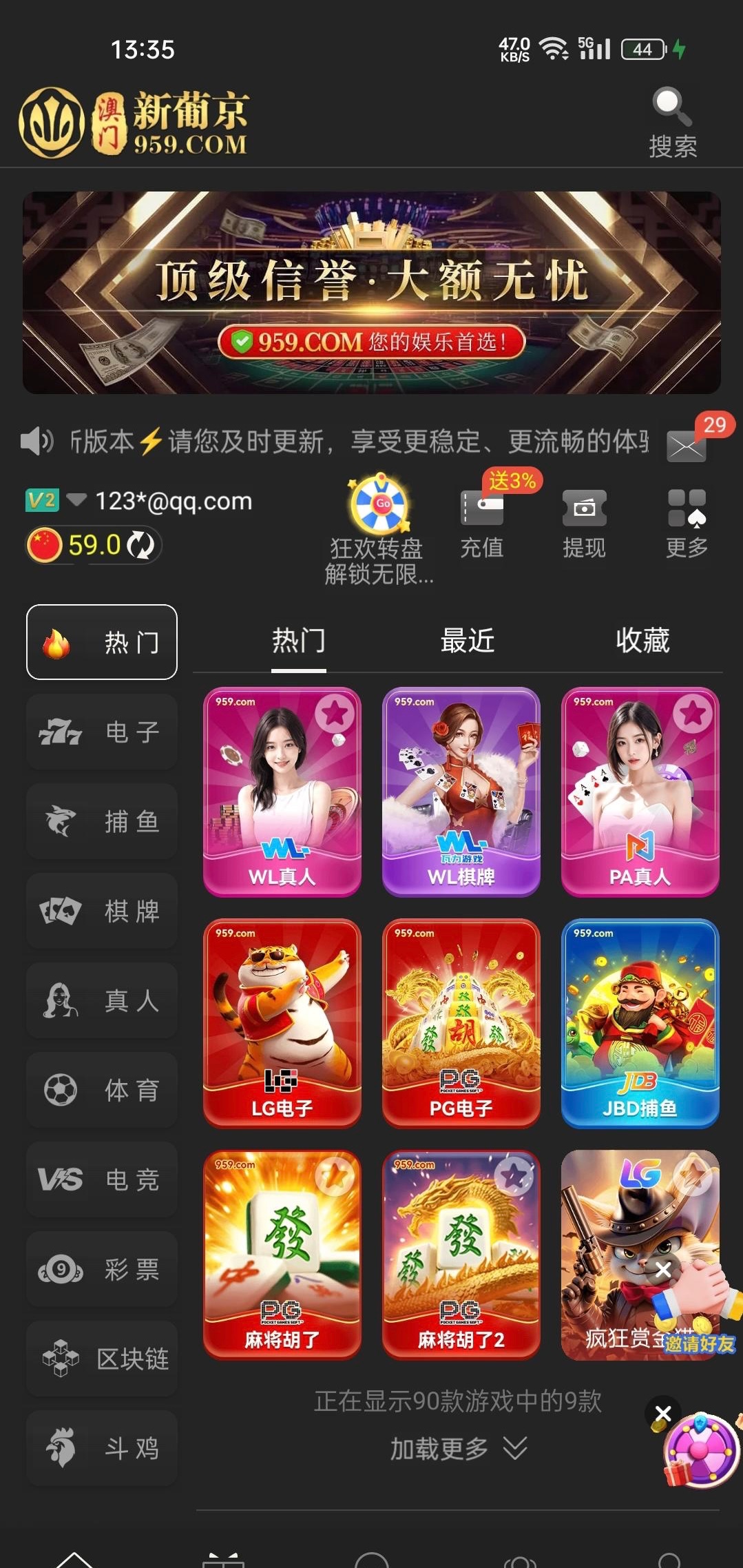Favorite the WL真人 game with star

point(335,714)
